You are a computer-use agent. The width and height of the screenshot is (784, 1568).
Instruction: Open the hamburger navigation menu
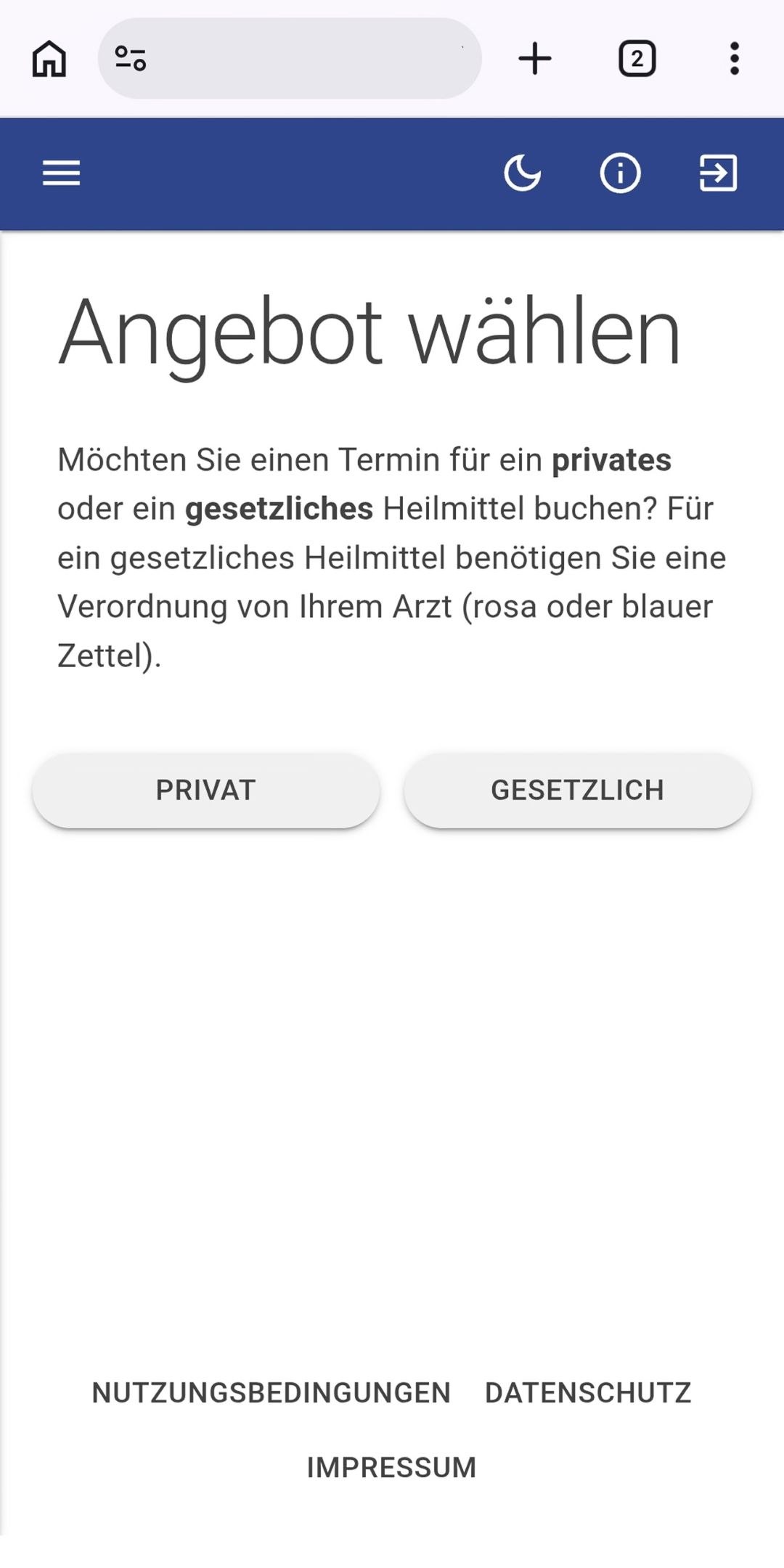pos(62,173)
